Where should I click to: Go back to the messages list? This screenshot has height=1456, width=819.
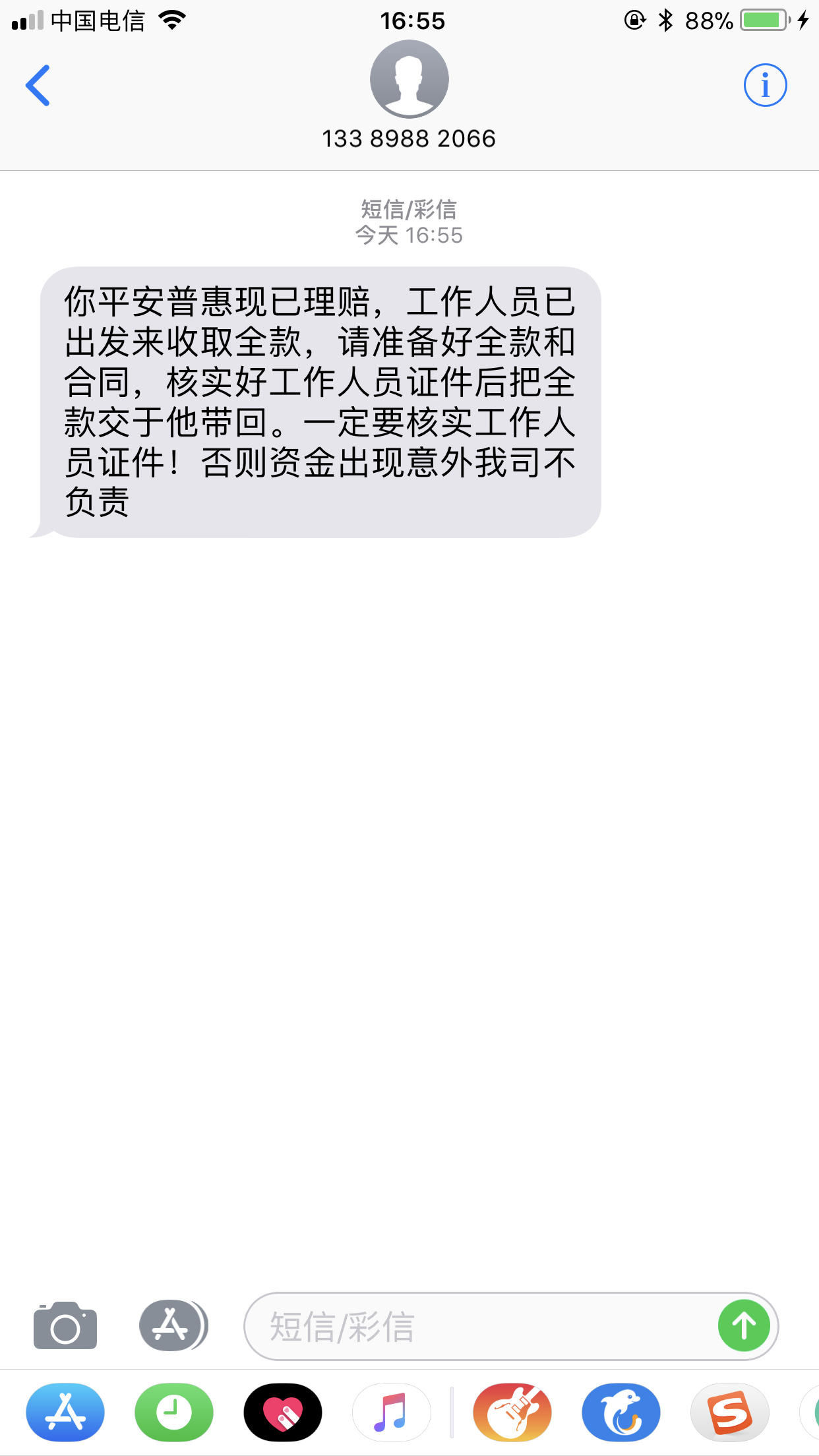point(38,85)
